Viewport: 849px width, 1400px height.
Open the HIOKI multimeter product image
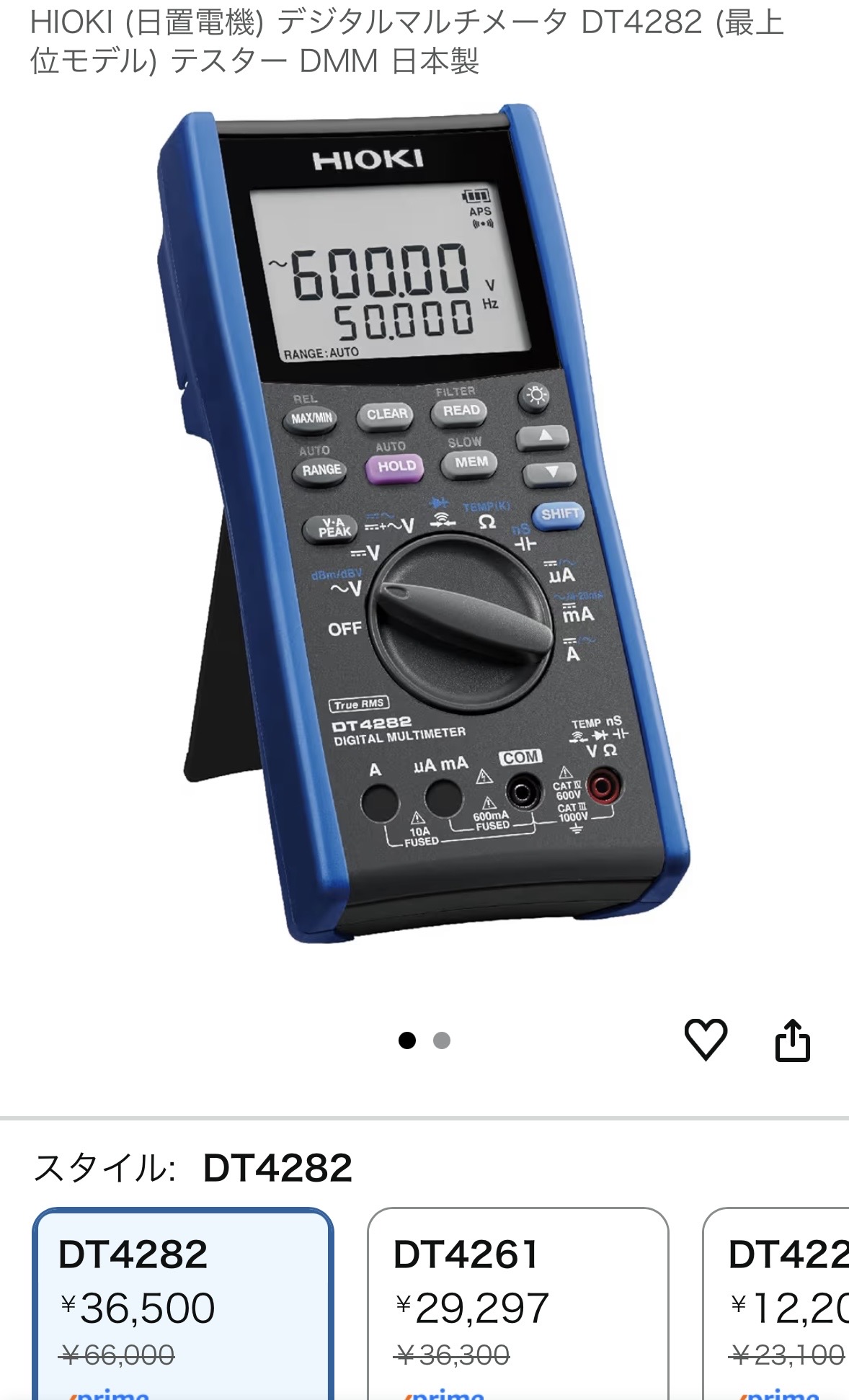(424, 525)
